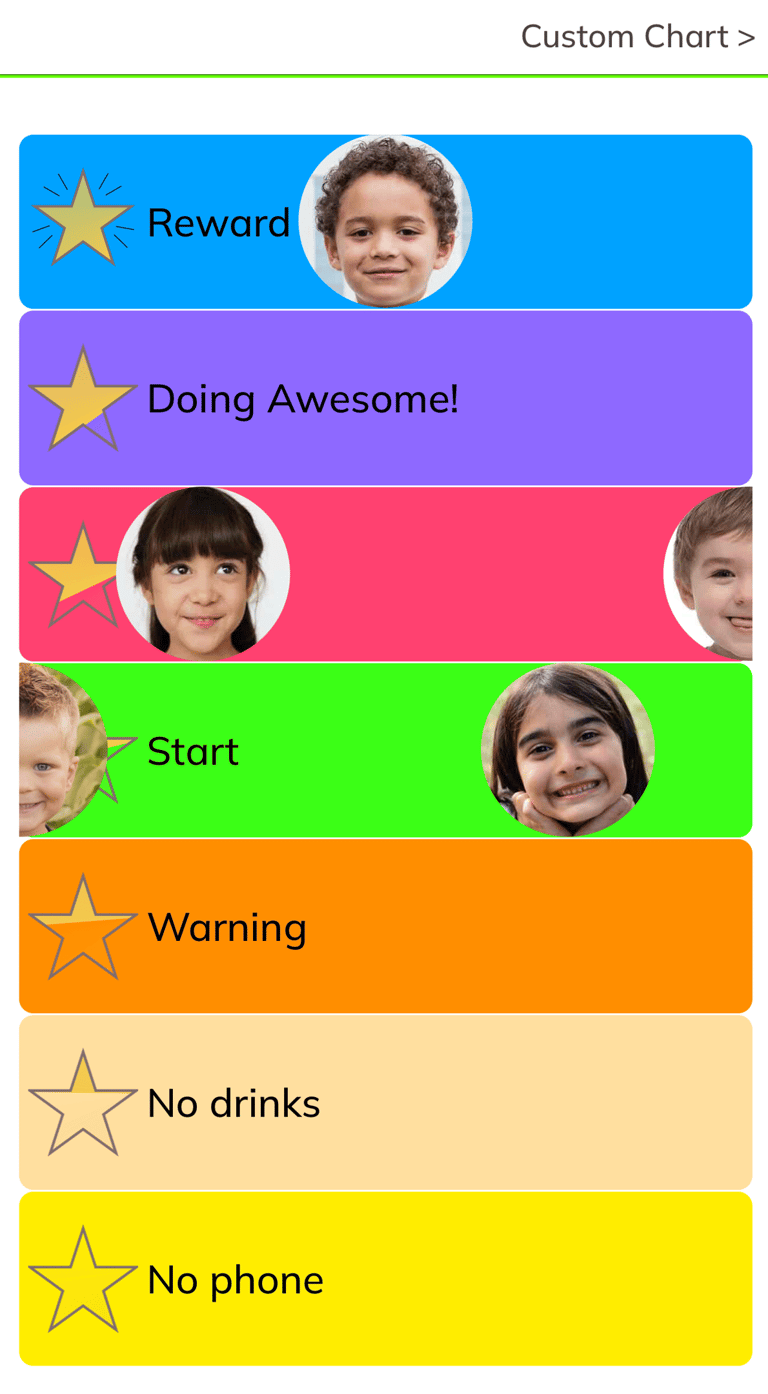Select the girl with bangs on the pink row
Viewport: 768px width, 1394px height.
(203, 573)
